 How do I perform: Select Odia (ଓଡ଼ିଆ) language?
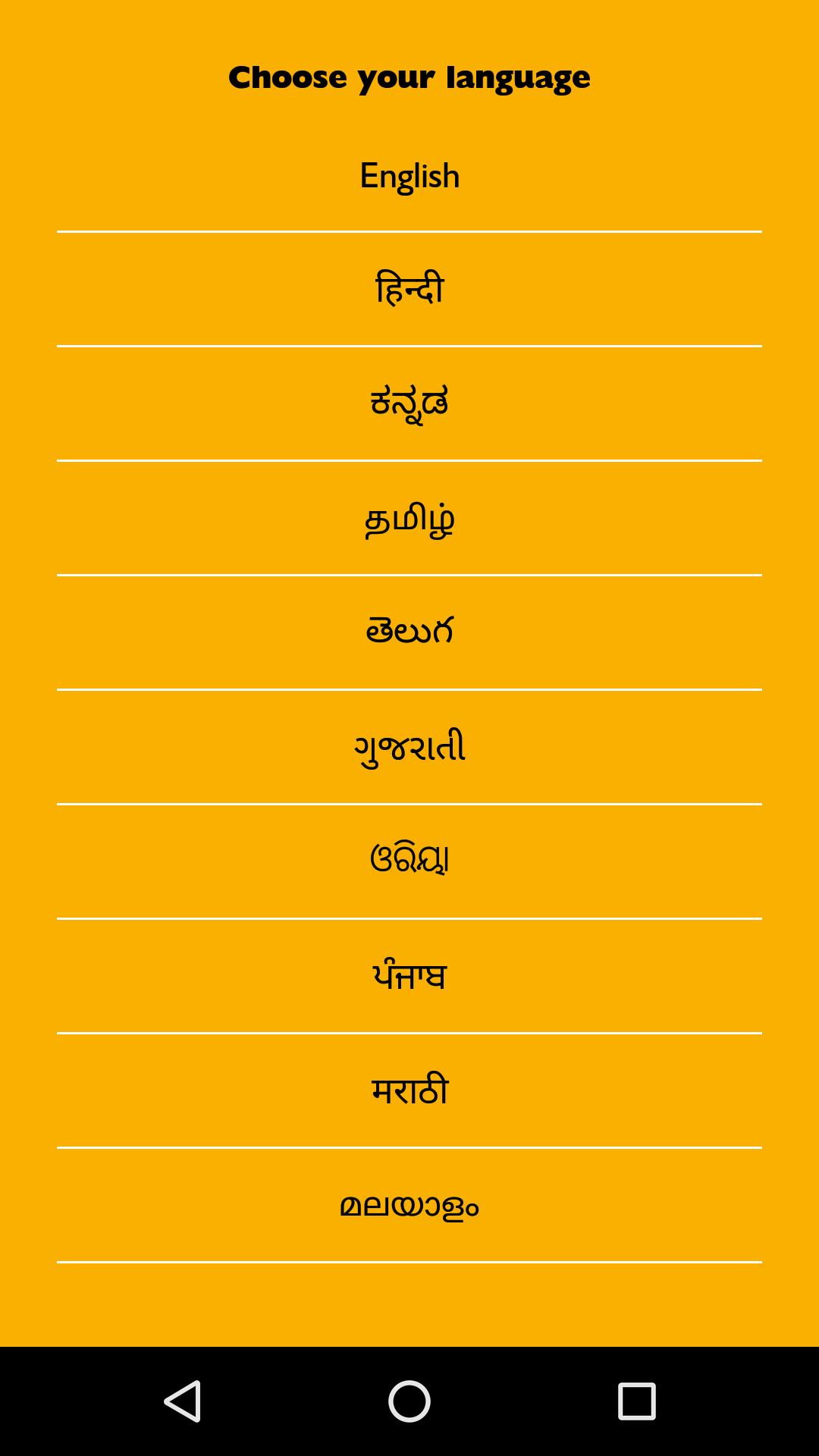409,861
